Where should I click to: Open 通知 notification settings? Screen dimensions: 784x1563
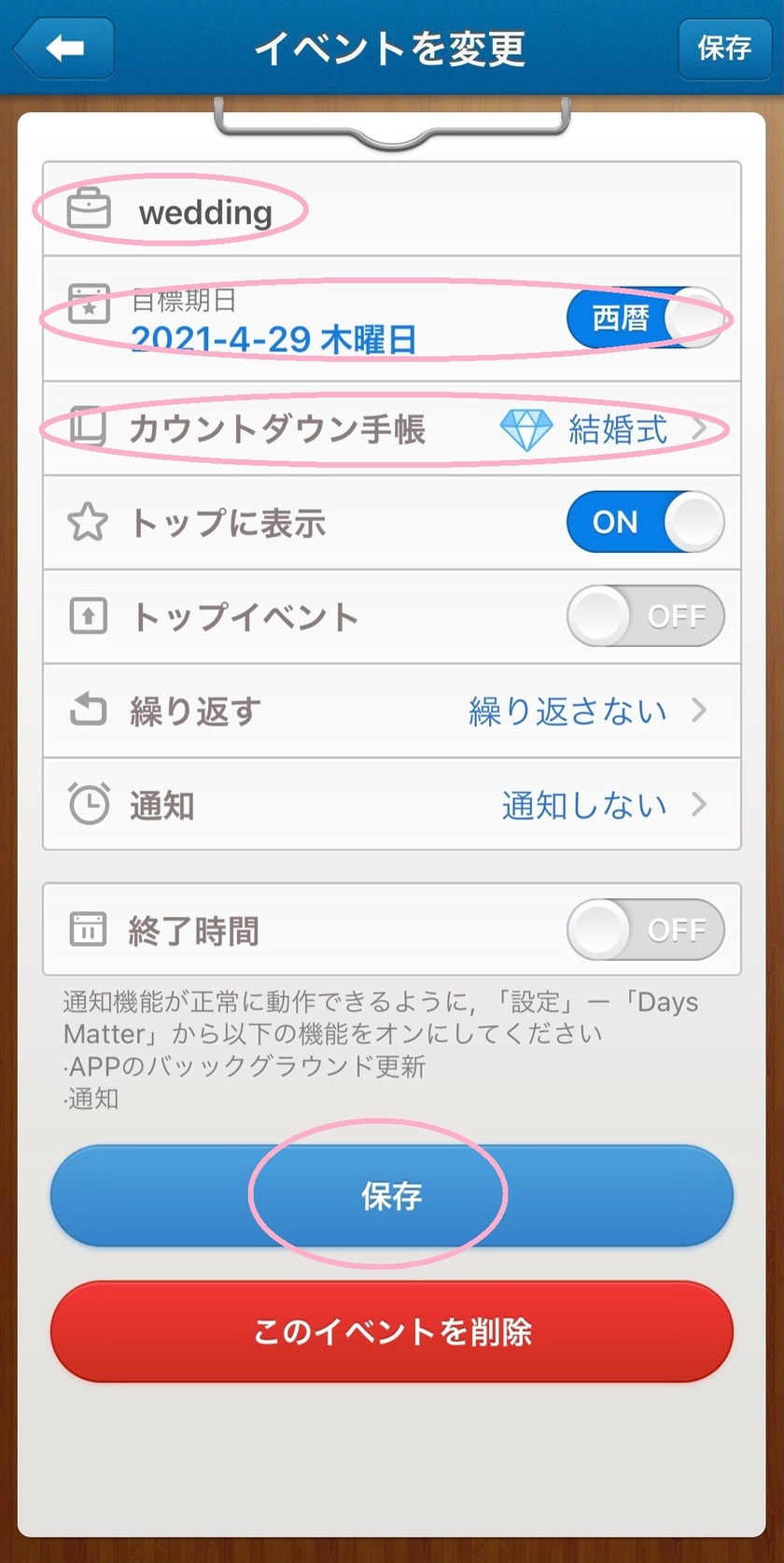392,804
